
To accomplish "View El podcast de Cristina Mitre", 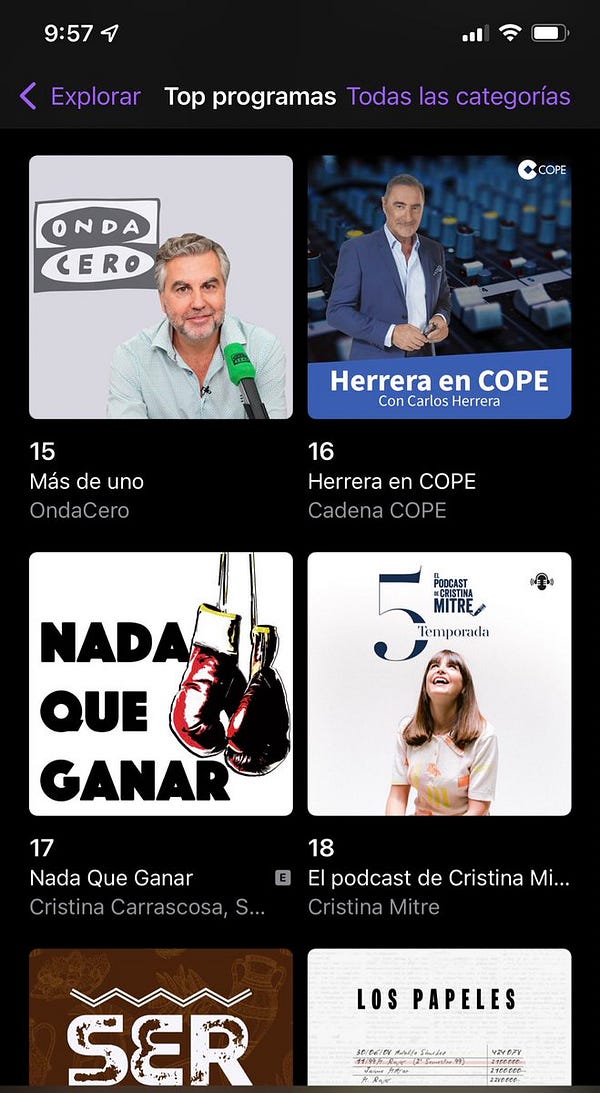I will [439, 684].
